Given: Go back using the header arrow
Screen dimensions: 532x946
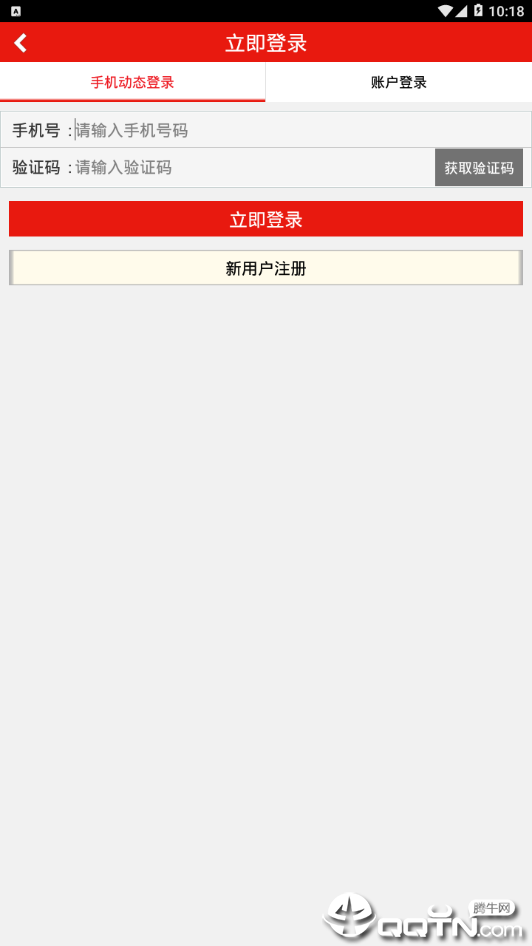Looking at the screenshot, I should 21,43.
